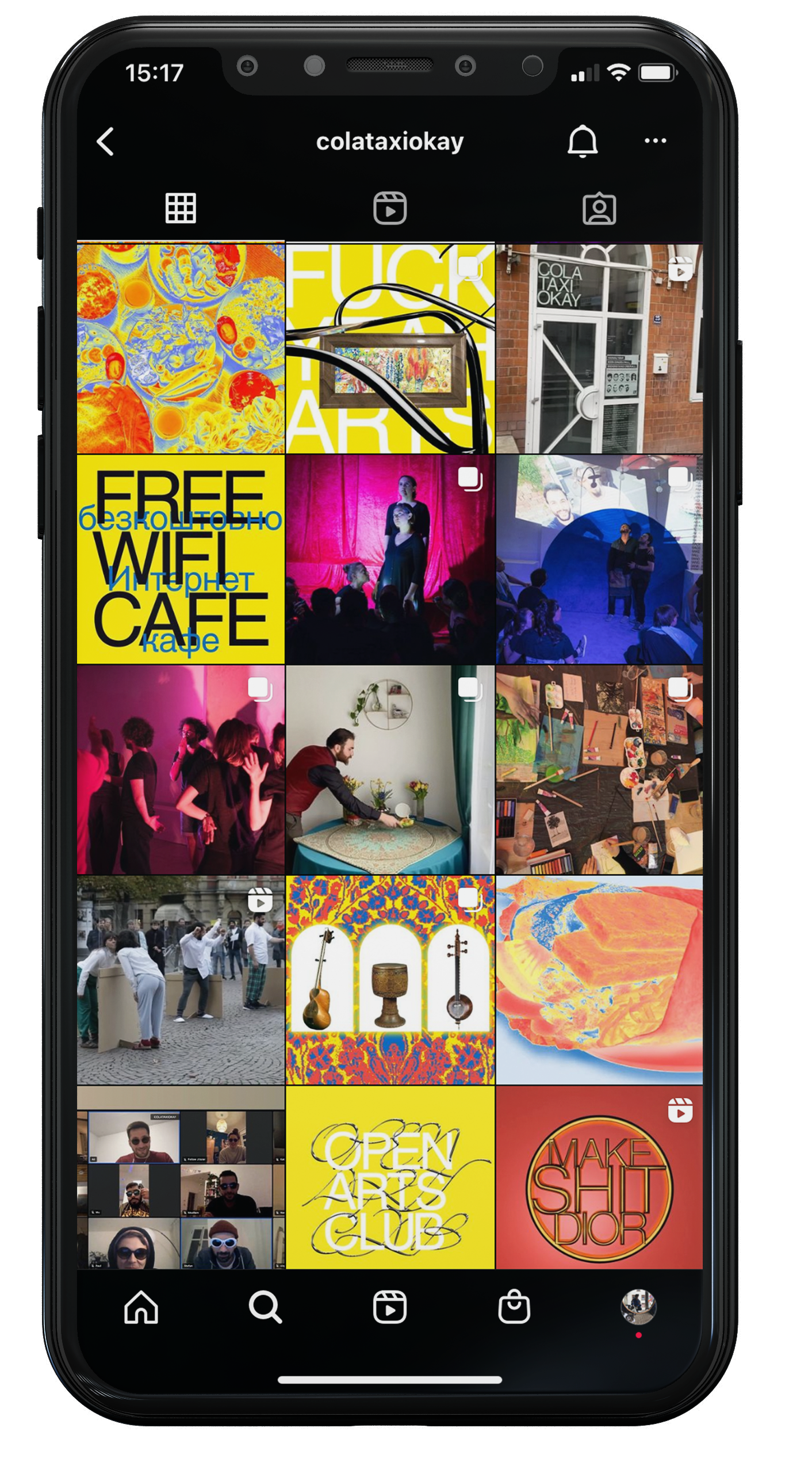Screen dimensions: 812x1462
Task: Open the notifications bell
Action: tap(583, 141)
